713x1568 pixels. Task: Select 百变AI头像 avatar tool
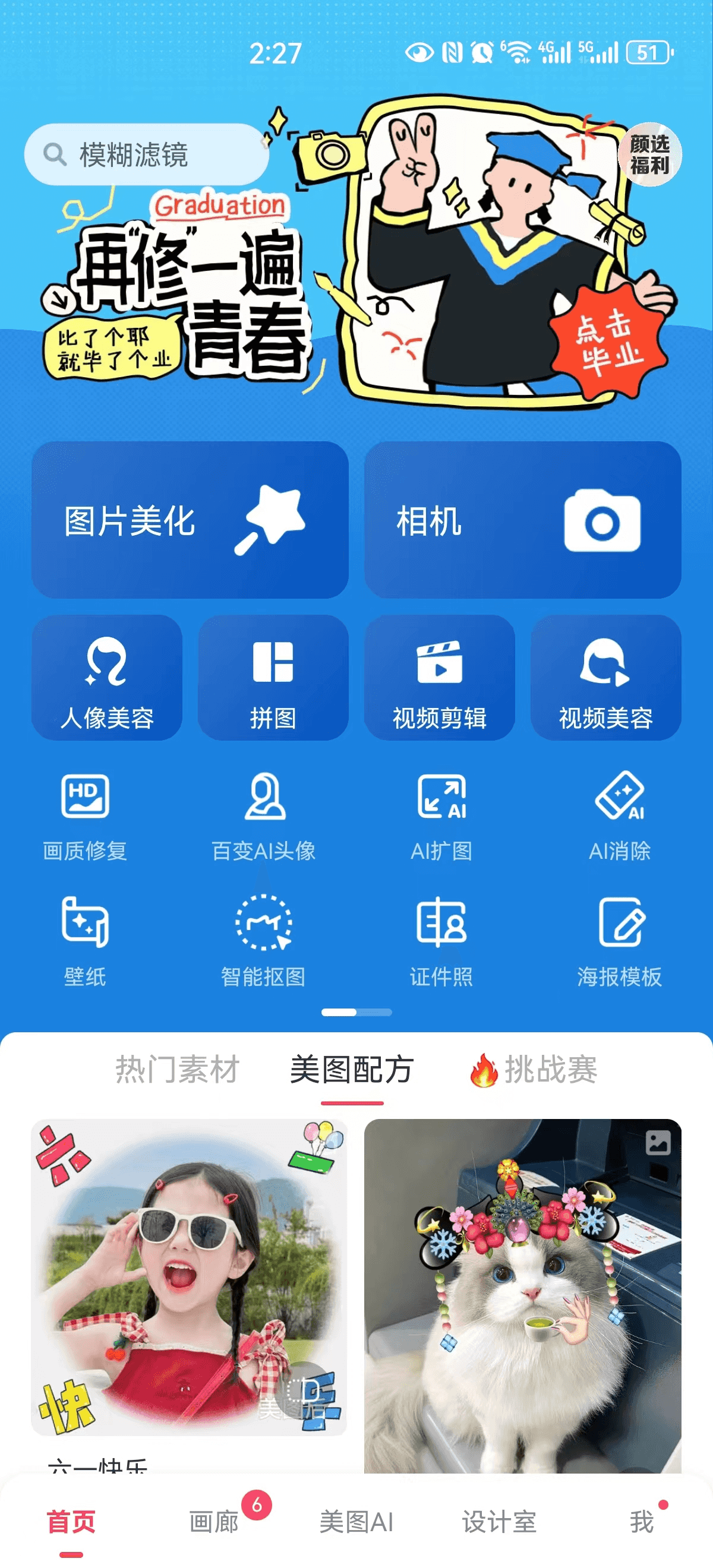point(264,817)
